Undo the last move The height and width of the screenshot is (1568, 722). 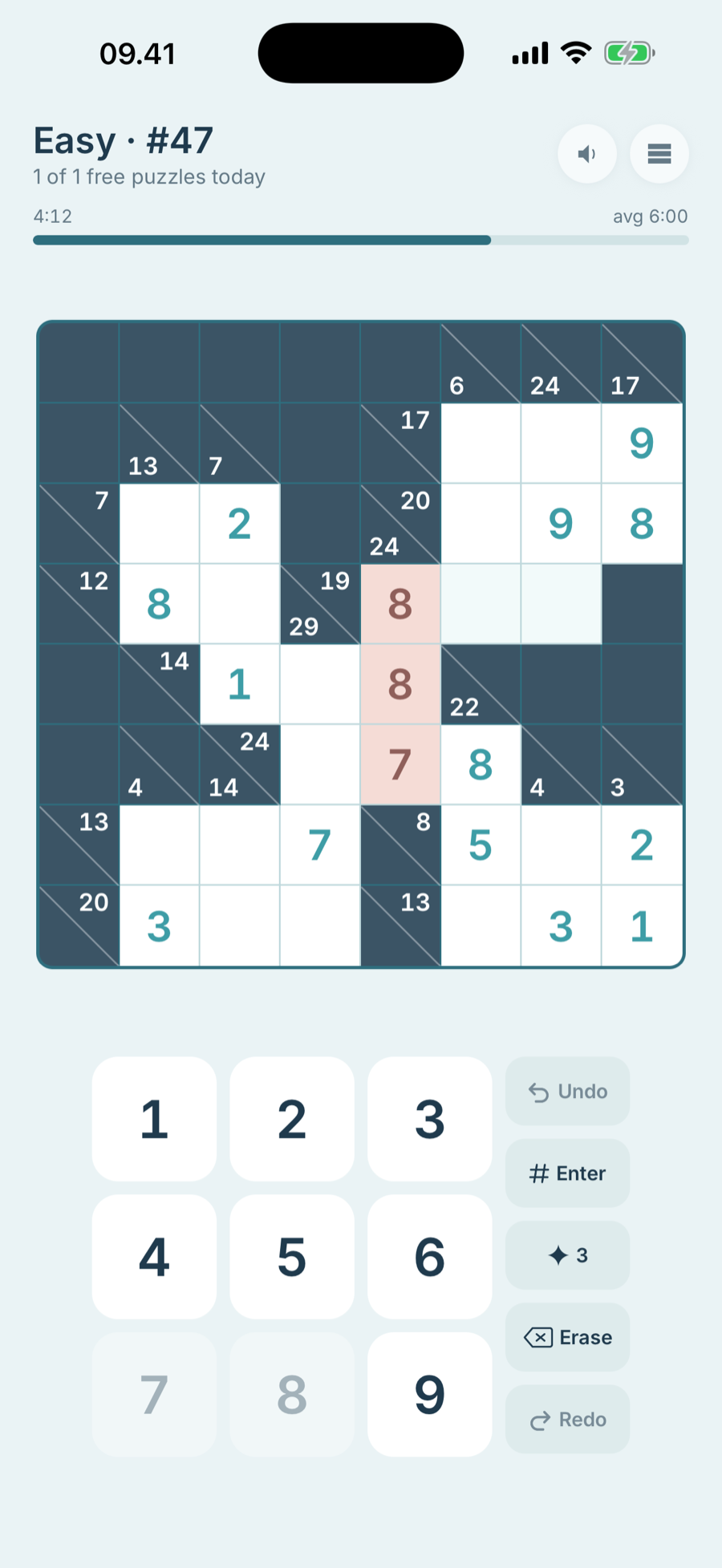pos(567,1092)
